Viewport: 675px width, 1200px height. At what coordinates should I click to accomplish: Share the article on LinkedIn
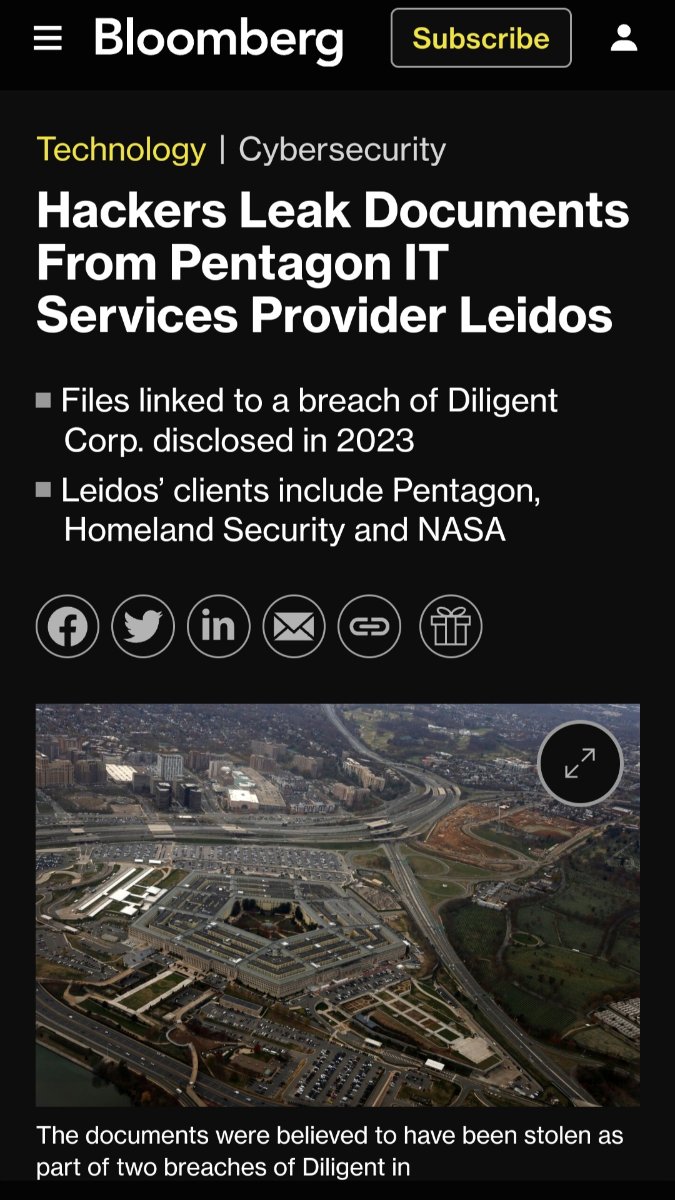click(218, 627)
